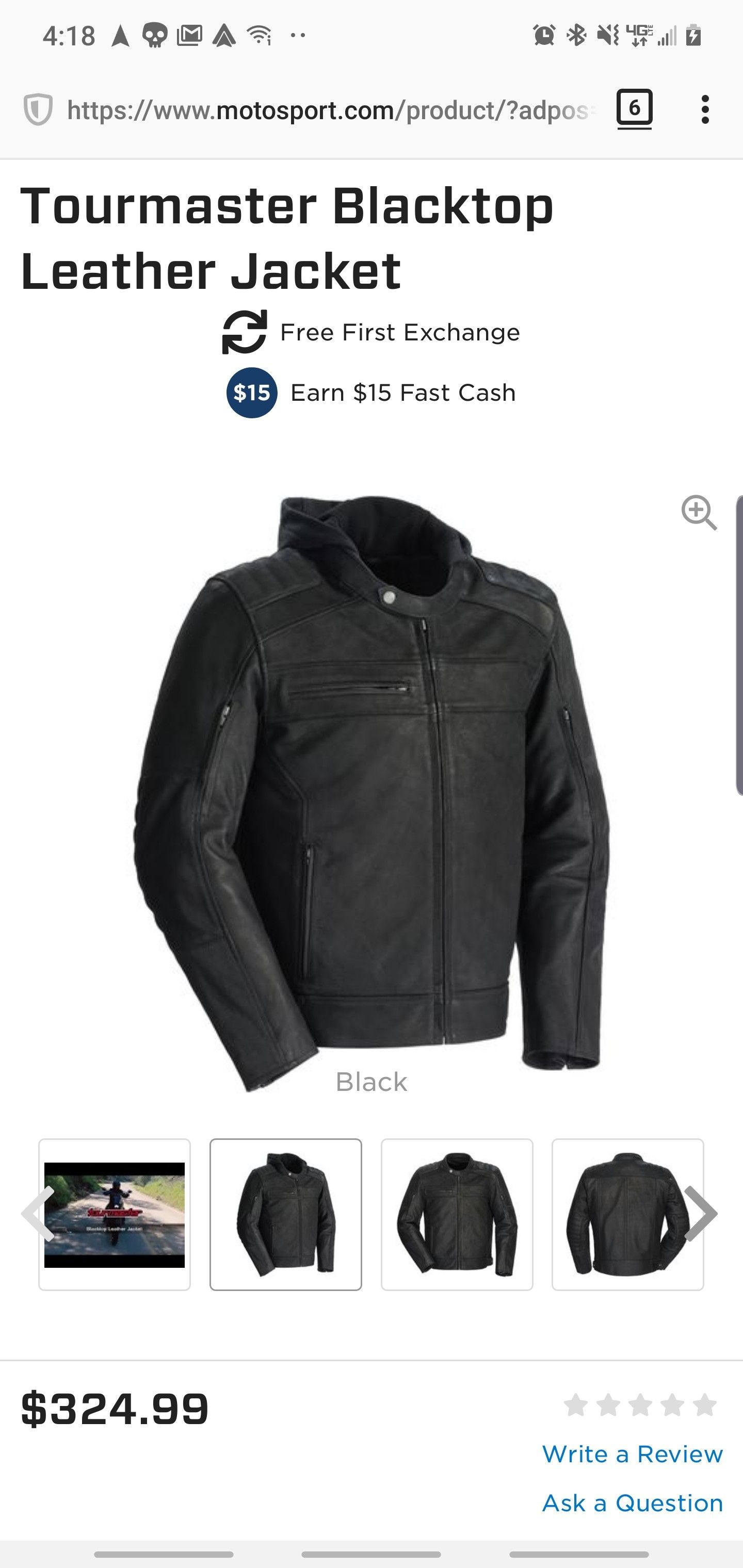Tap the URL address bar
The width and height of the screenshot is (743, 1568).
coord(330,110)
